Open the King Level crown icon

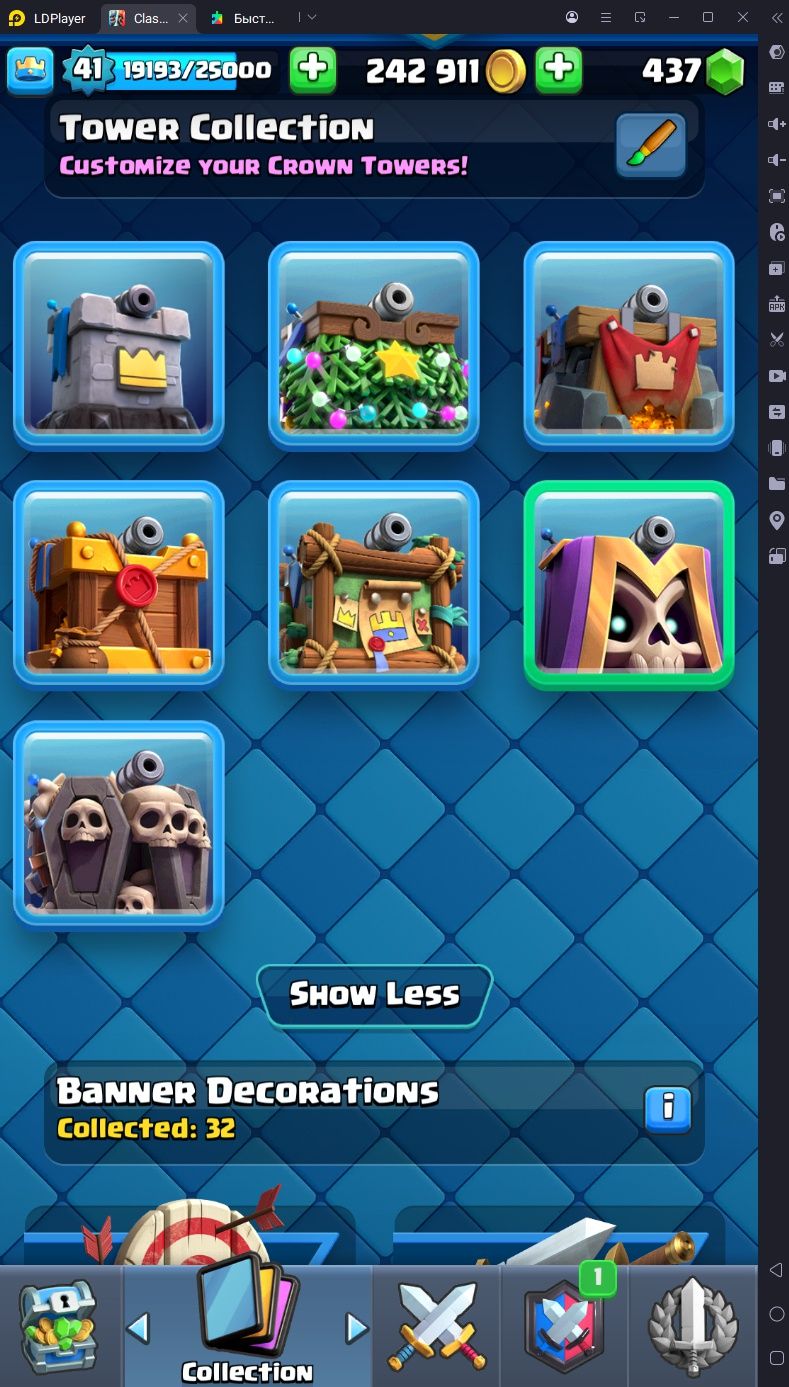[30, 70]
